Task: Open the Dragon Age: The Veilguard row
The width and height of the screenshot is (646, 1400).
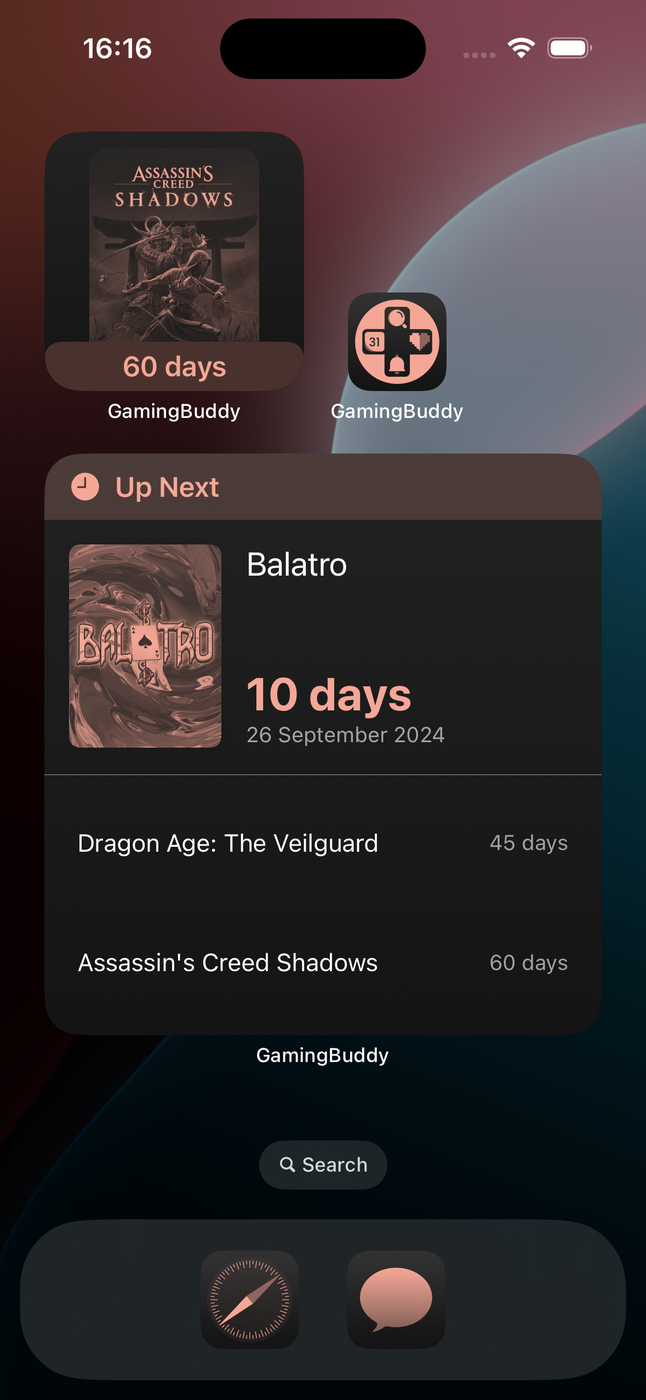Action: pos(322,843)
